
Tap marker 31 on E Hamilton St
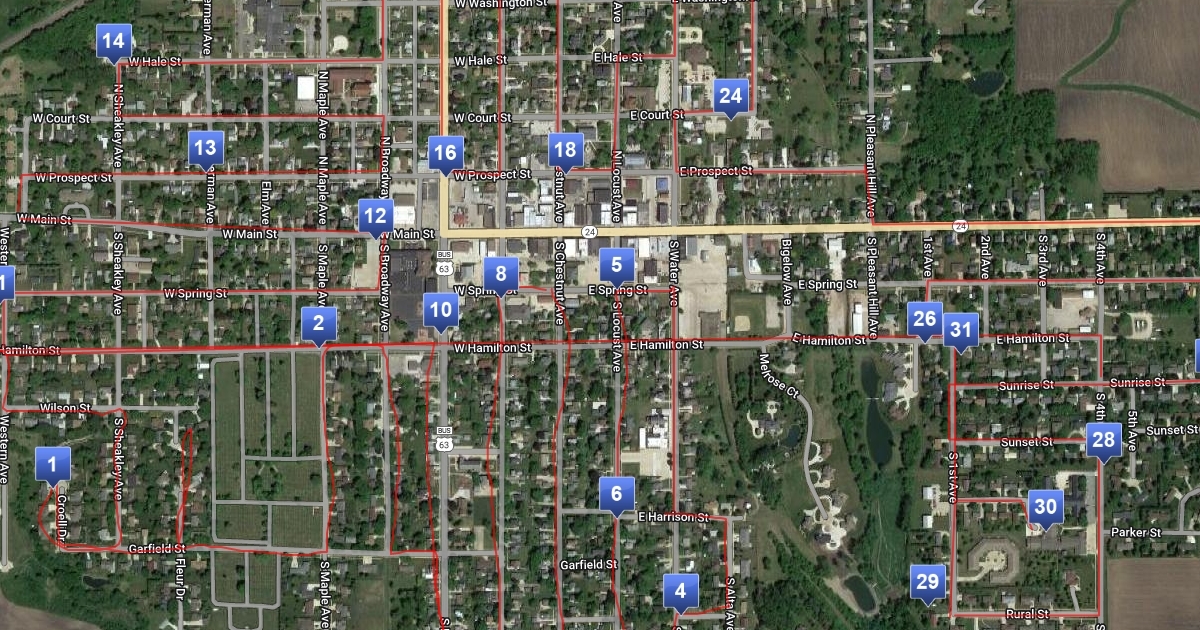click(x=961, y=331)
